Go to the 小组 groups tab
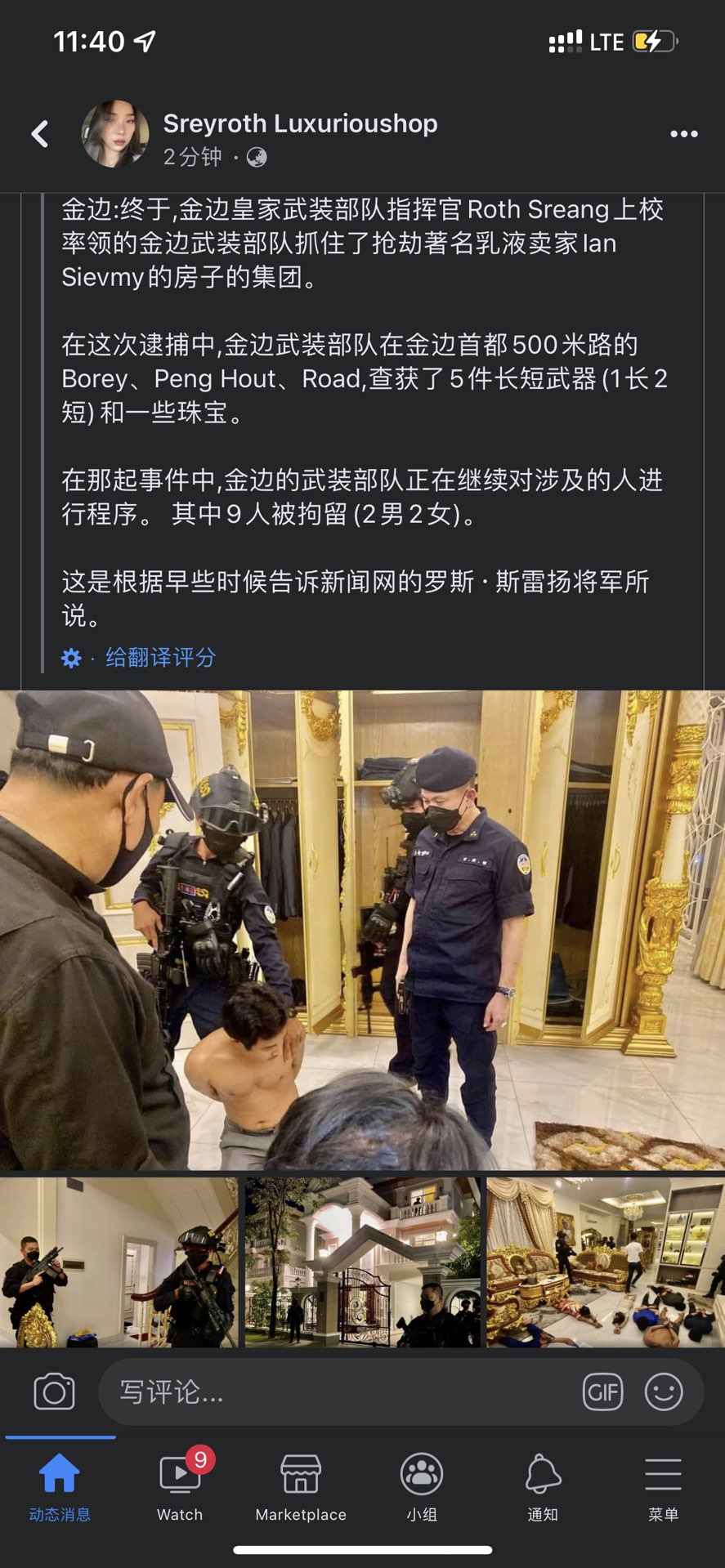 [422, 1488]
